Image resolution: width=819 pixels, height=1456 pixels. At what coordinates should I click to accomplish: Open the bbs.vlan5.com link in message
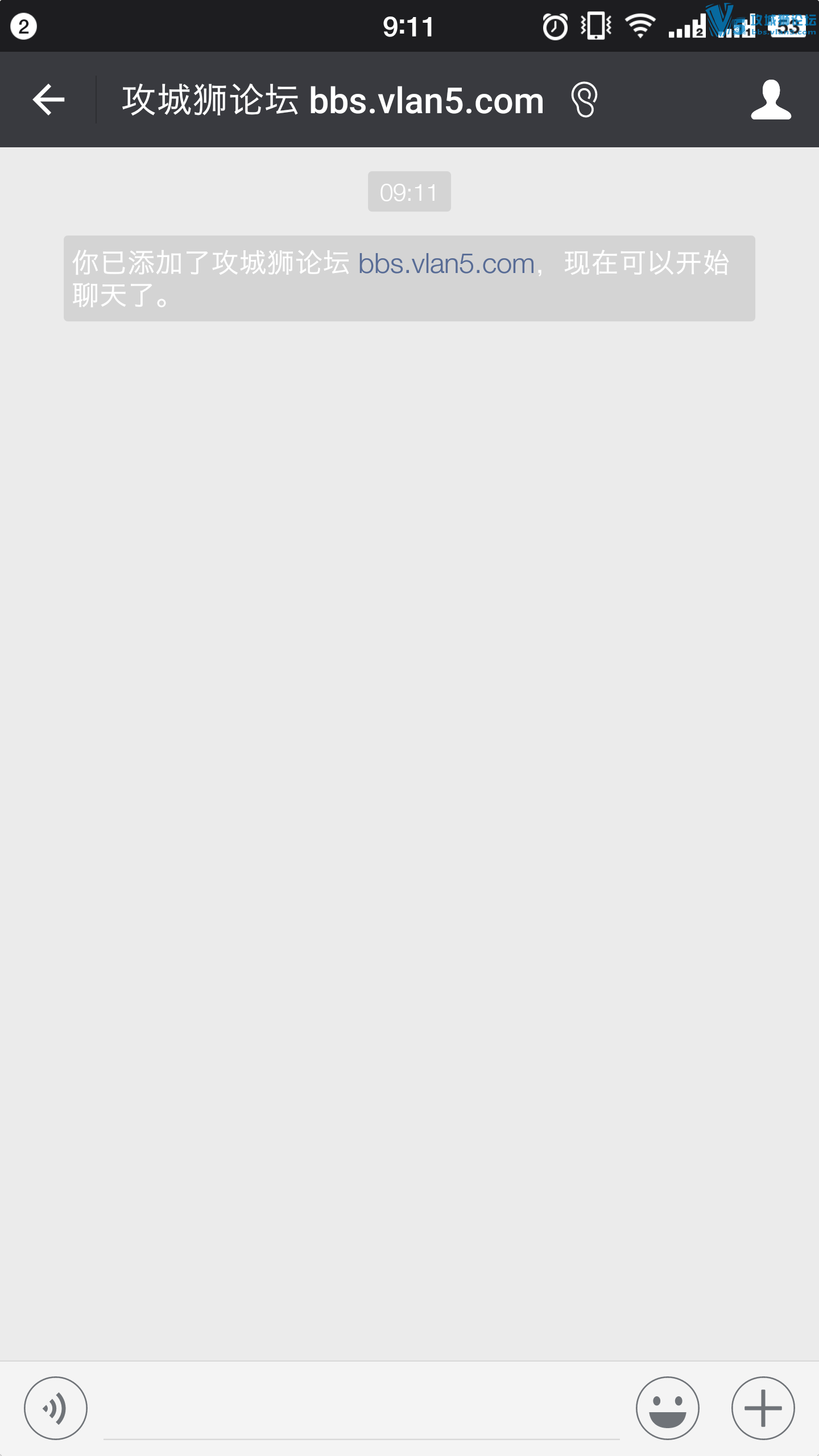[x=446, y=264]
